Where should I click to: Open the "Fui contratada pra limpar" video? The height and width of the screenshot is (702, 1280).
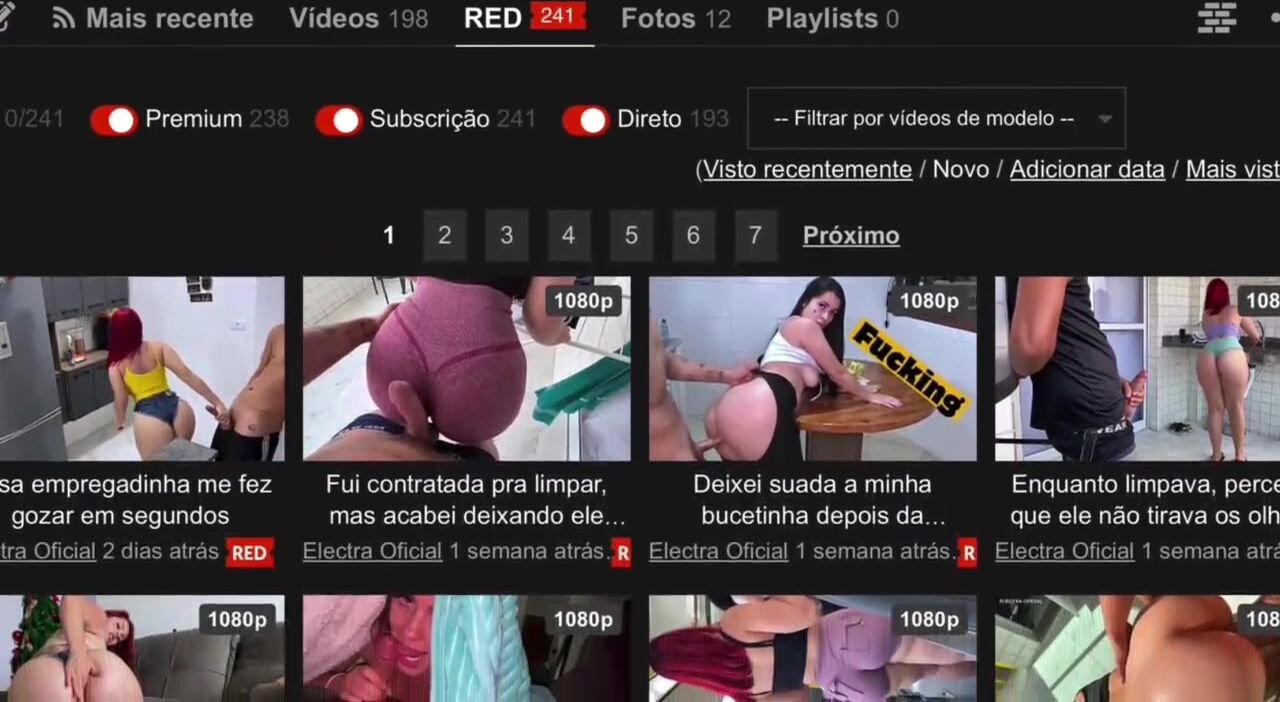[466, 370]
